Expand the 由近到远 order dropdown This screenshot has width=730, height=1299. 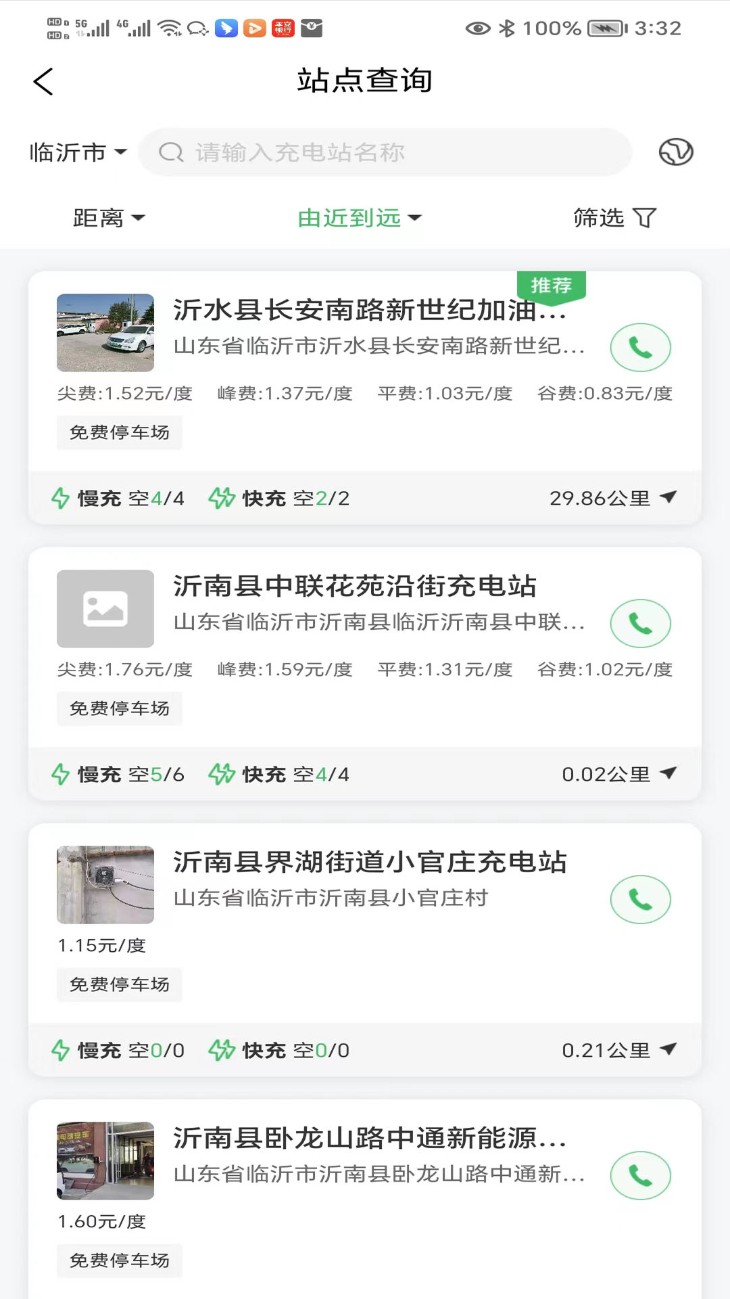360,218
